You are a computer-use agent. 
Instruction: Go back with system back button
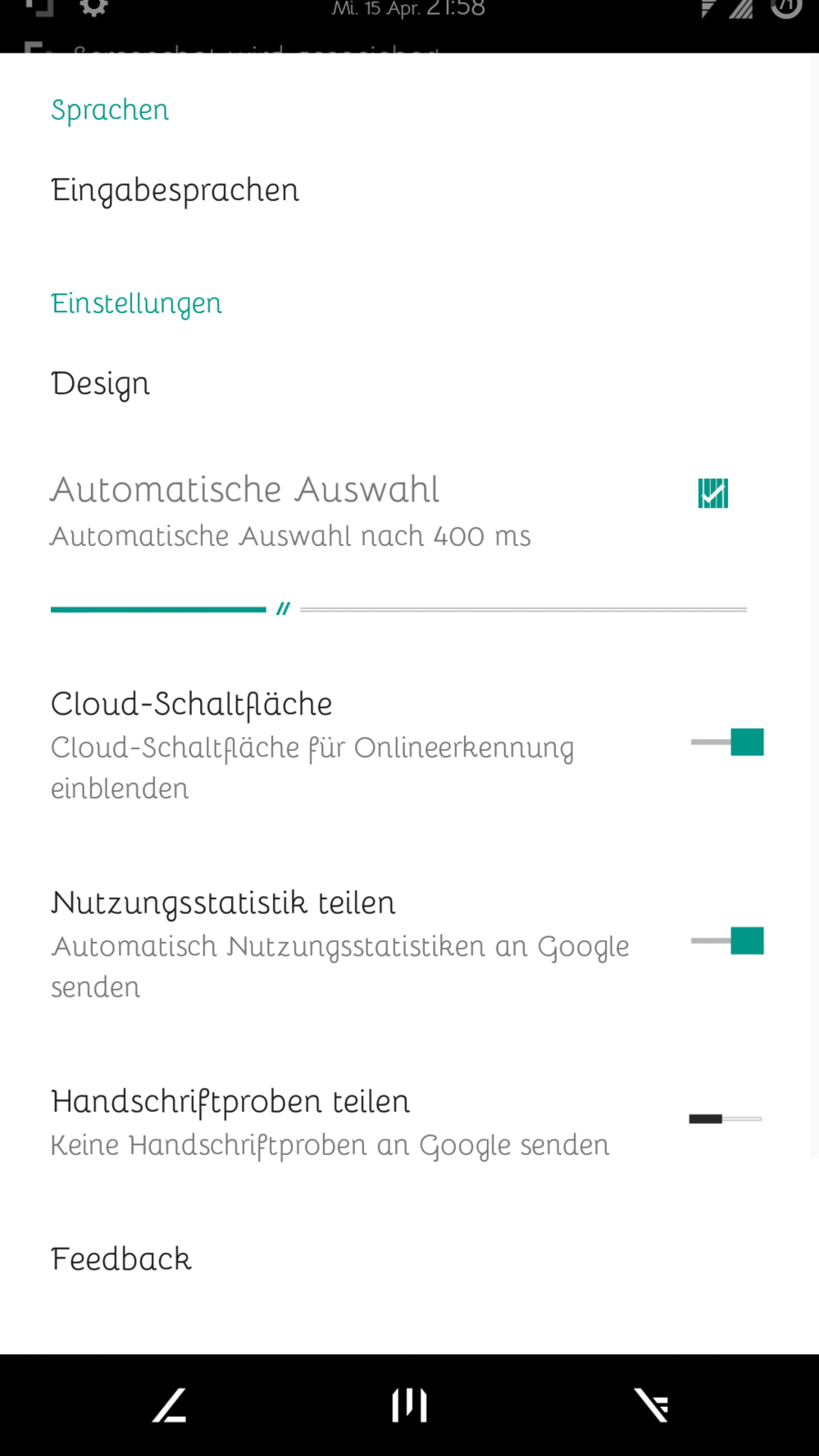pos(169,1405)
